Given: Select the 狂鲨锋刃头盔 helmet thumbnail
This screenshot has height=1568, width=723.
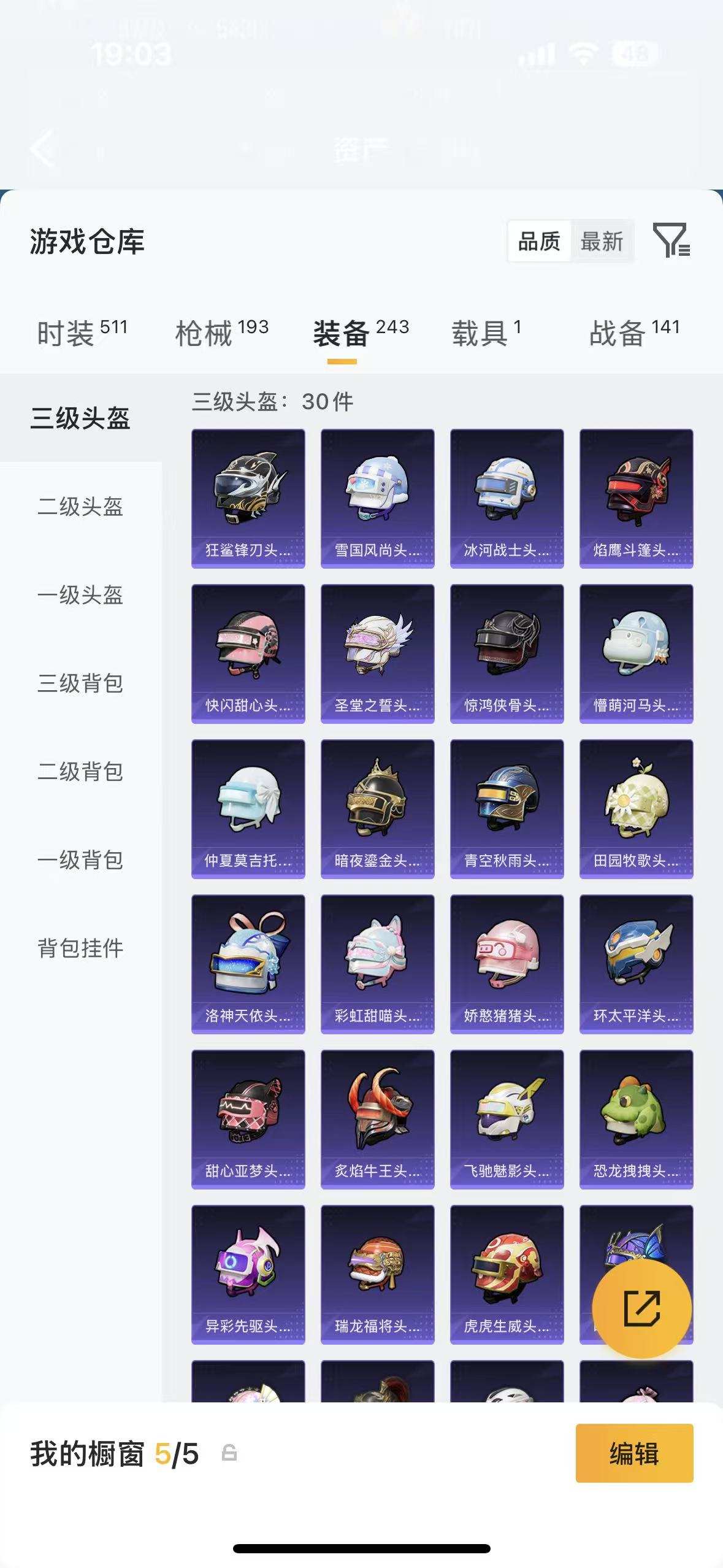Looking at the screenshot, I should pos(248,497).
